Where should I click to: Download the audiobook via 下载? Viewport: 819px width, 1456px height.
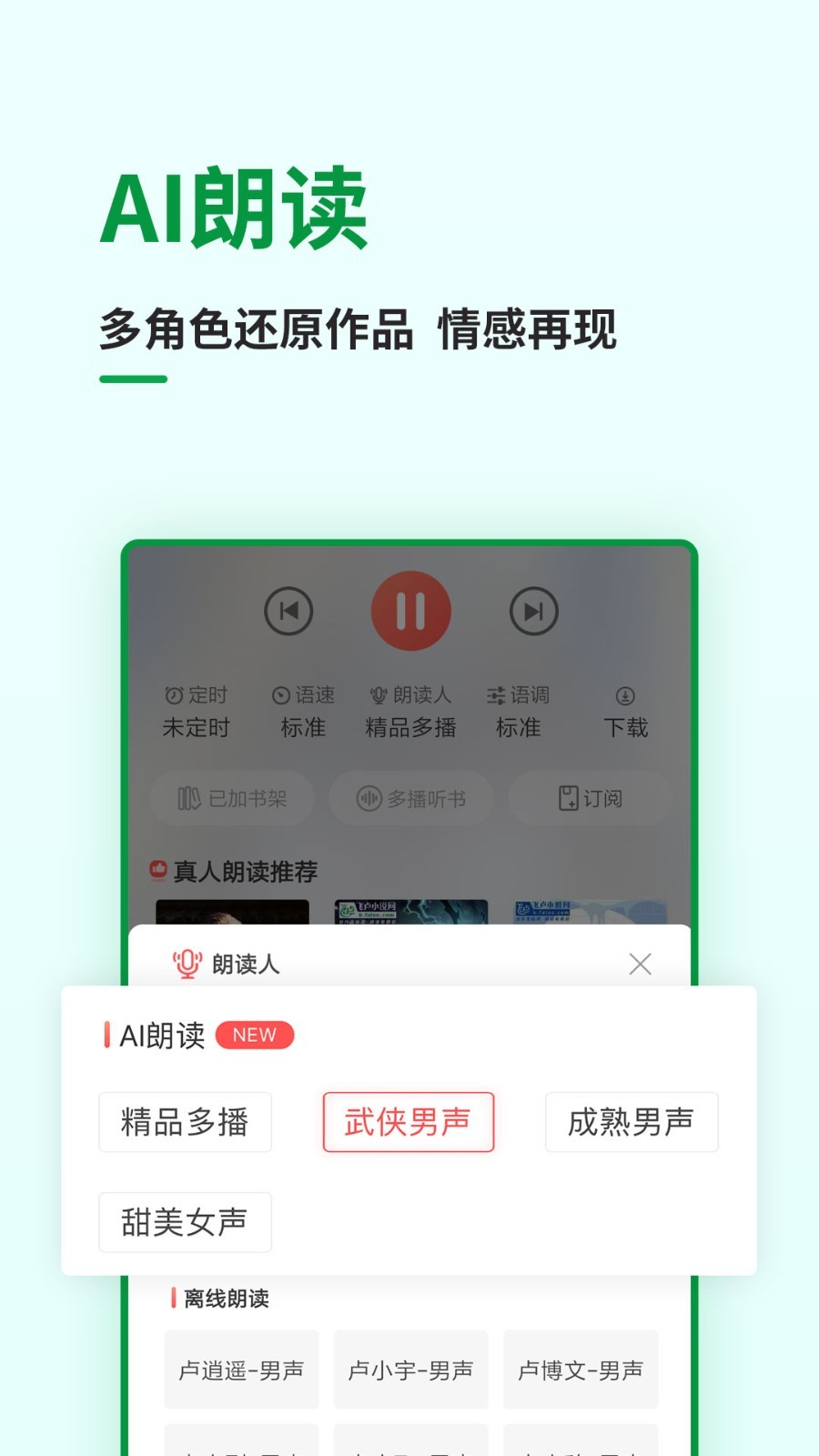point(625,712)
